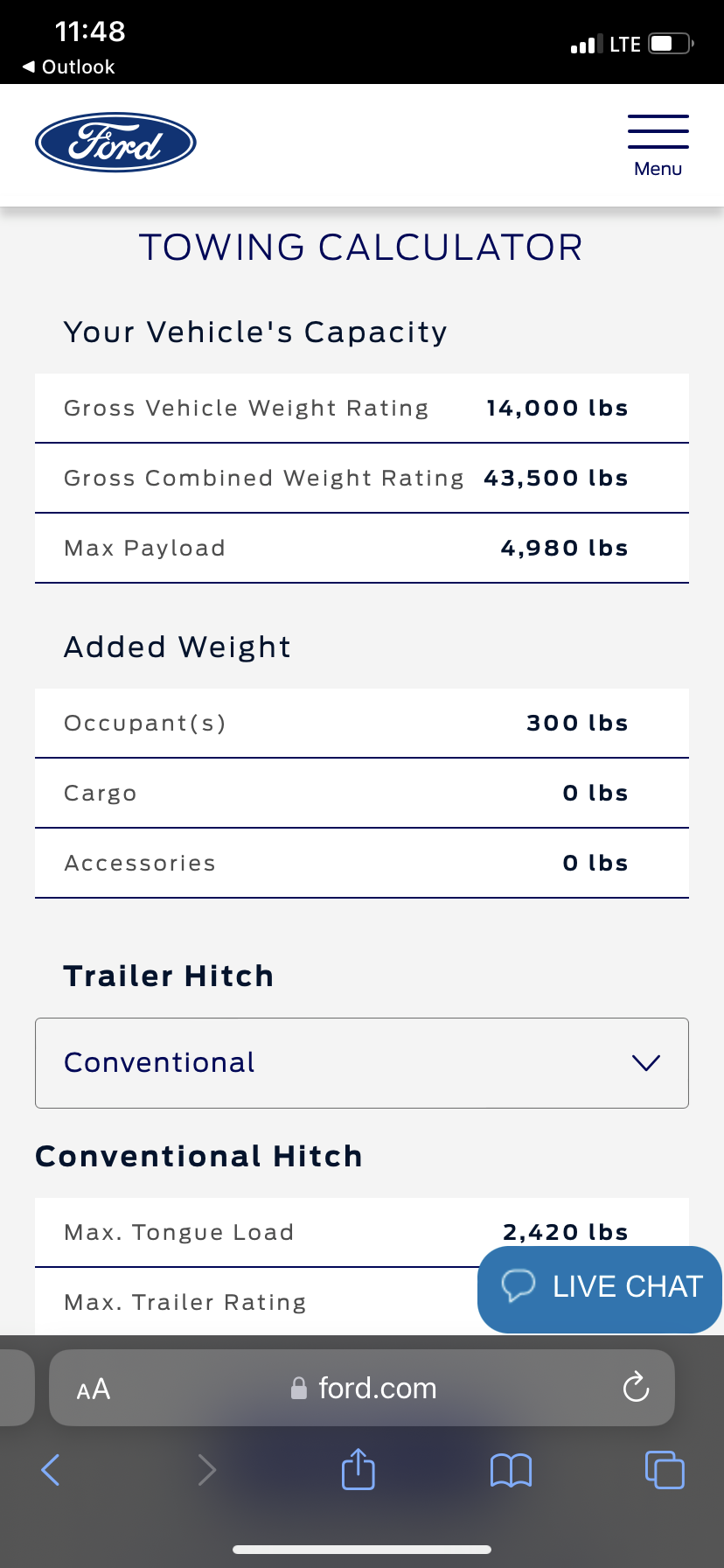Tap the padlock icon in address bar
724x1568 pixels.
[297, 1388]
